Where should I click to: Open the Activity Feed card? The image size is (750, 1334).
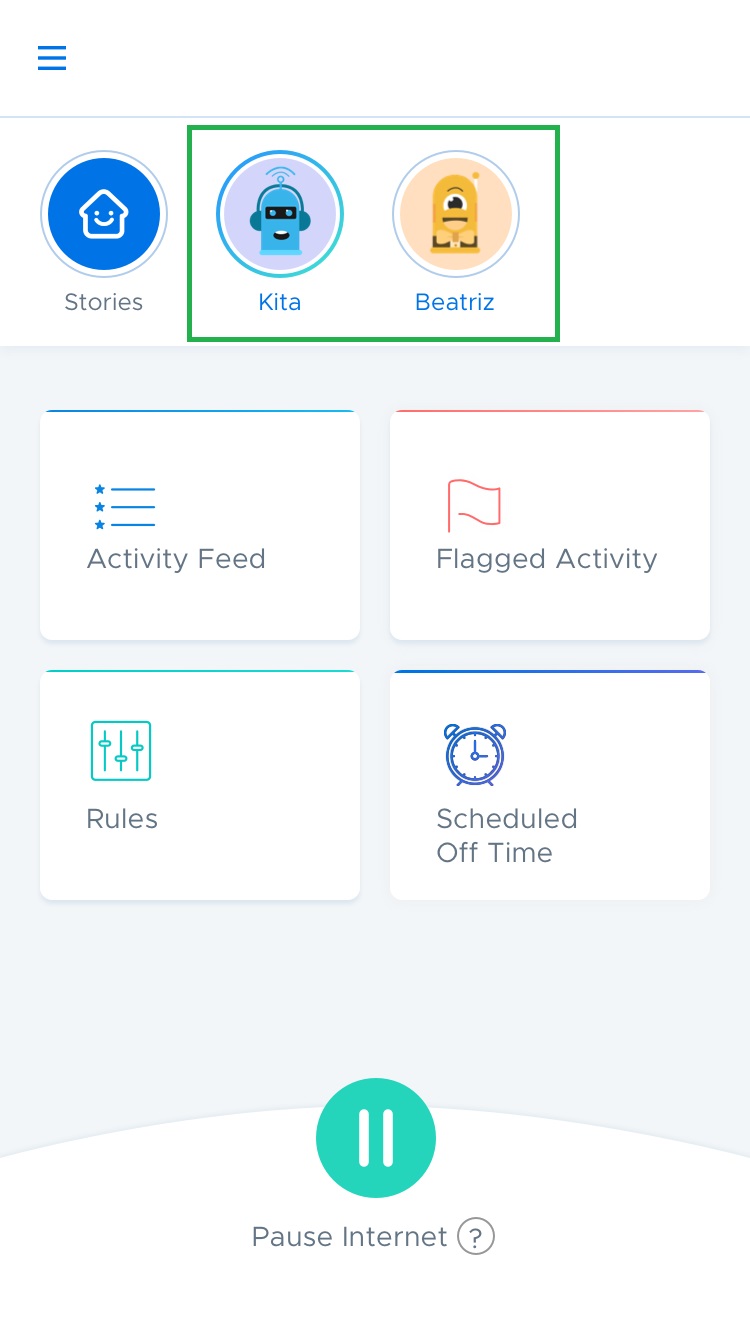(200, 525)
